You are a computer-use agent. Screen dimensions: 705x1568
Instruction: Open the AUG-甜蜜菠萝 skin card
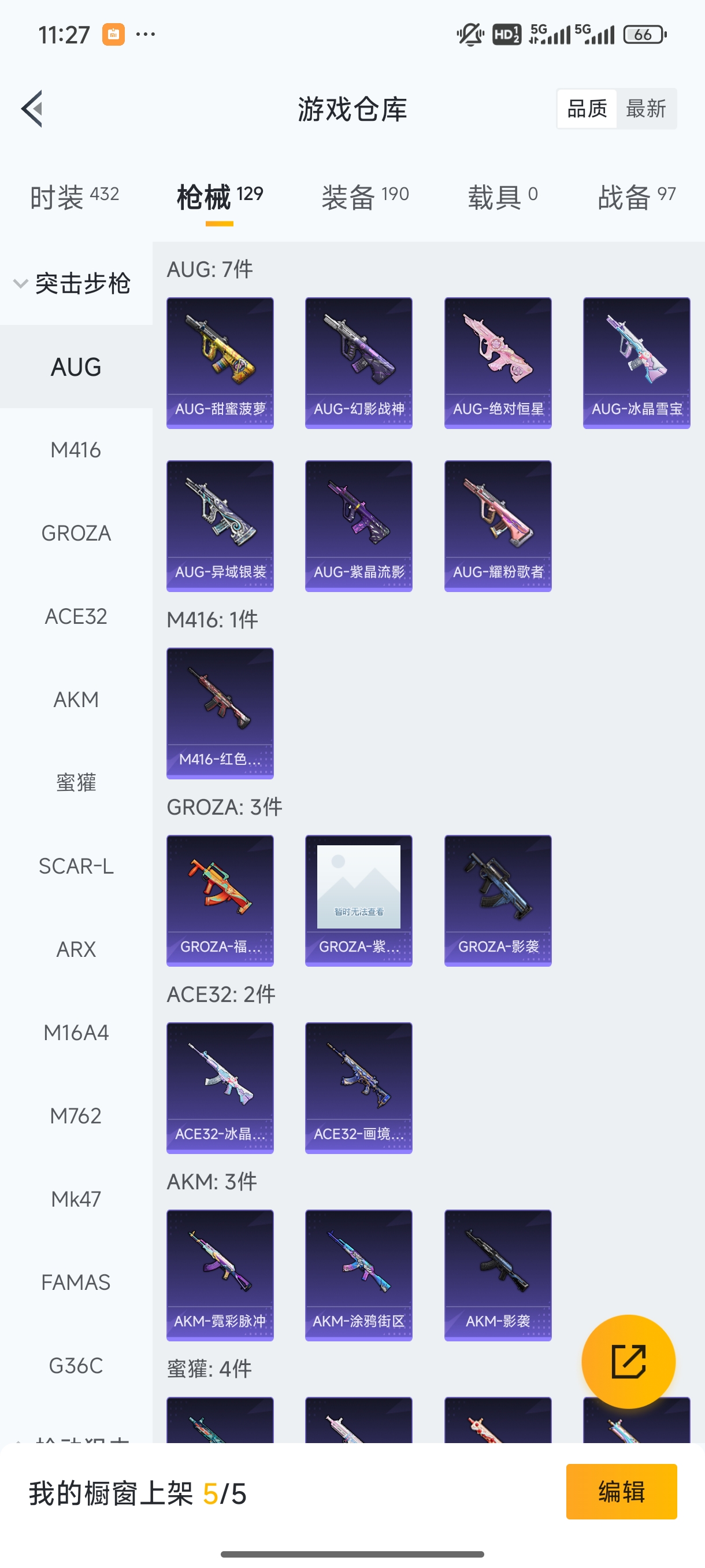click(220, 363)
